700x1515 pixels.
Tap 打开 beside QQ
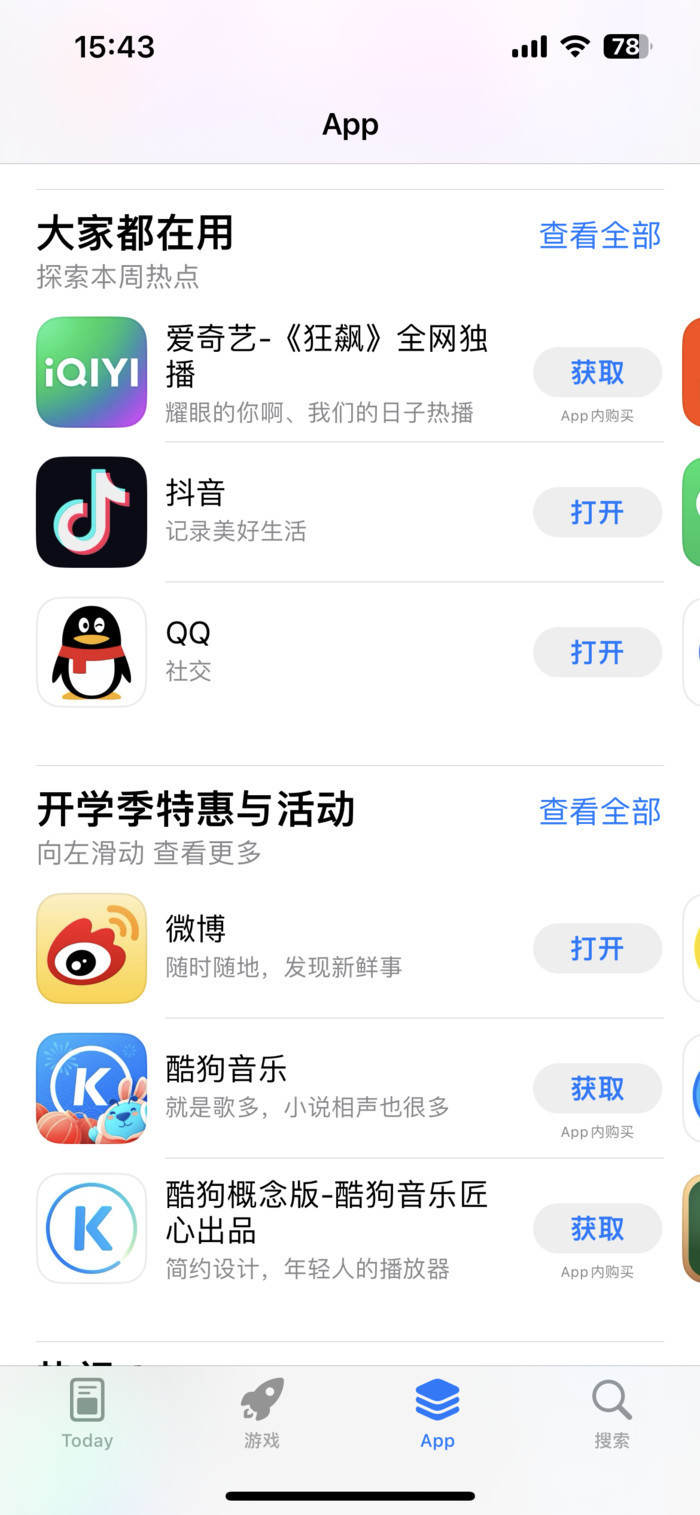[x=597, y=652]
